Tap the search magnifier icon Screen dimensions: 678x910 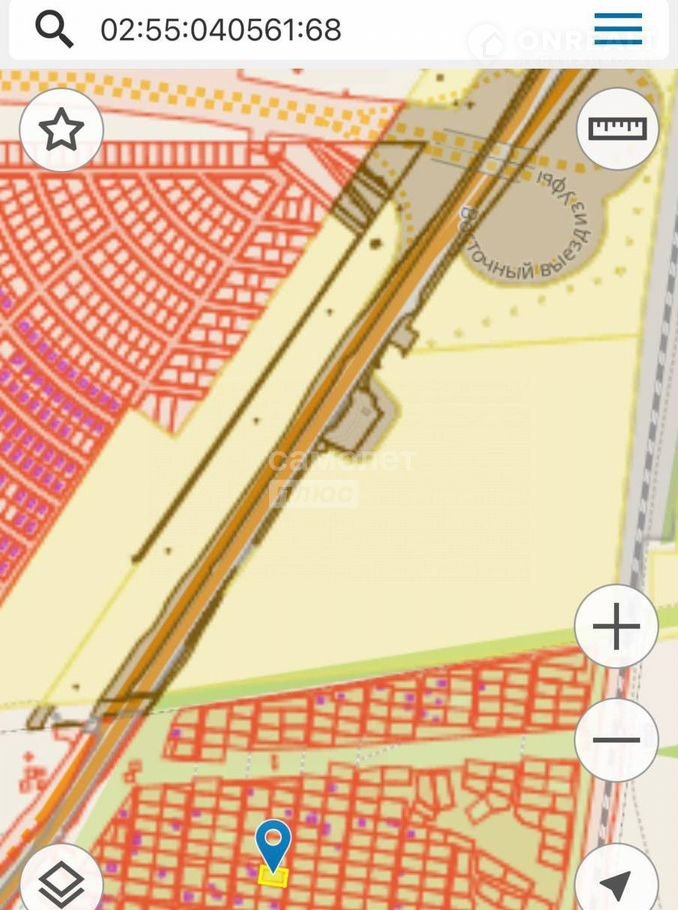pos(54,30)
